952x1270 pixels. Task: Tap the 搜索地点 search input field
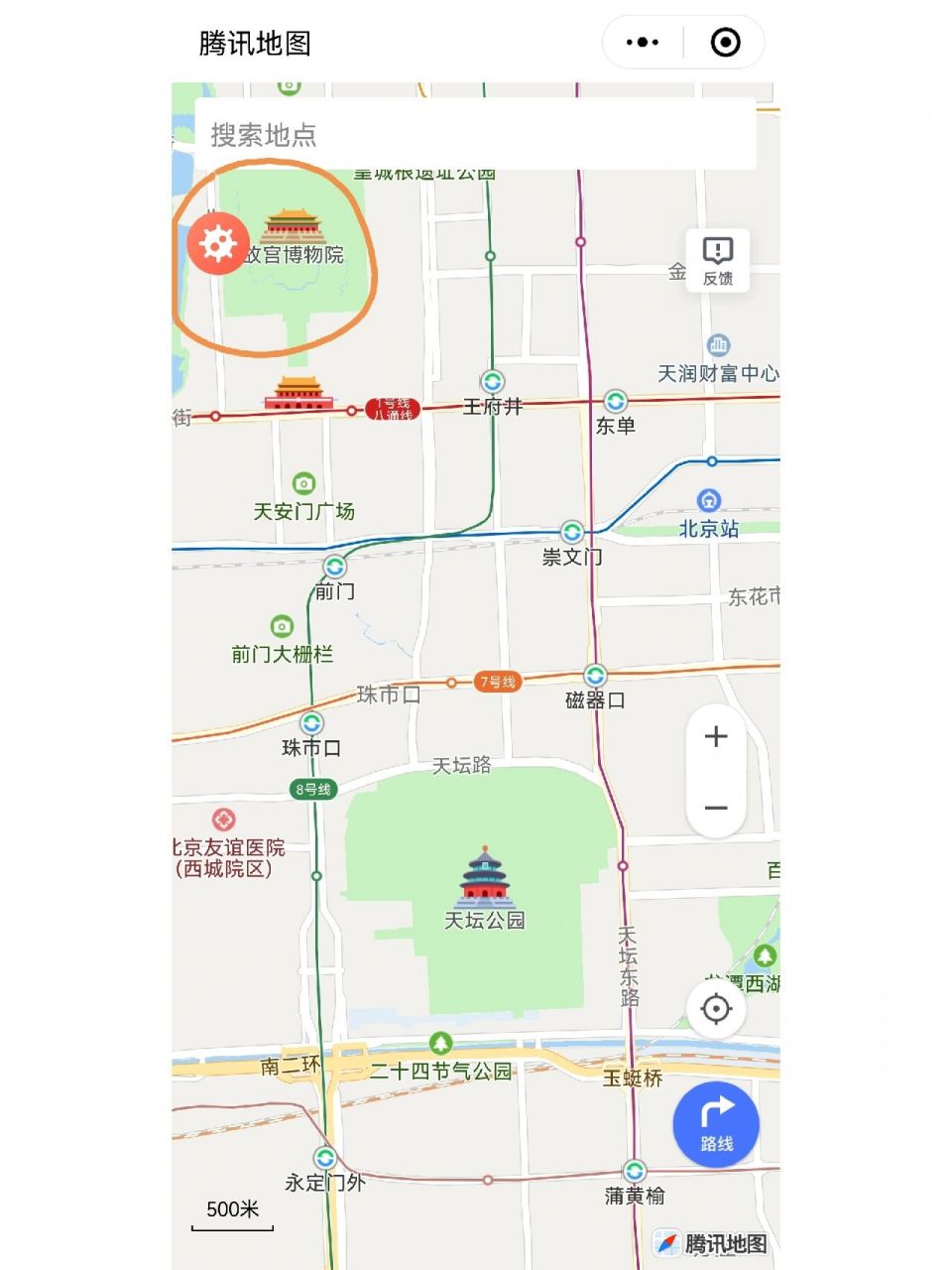[x=476, y=135]
